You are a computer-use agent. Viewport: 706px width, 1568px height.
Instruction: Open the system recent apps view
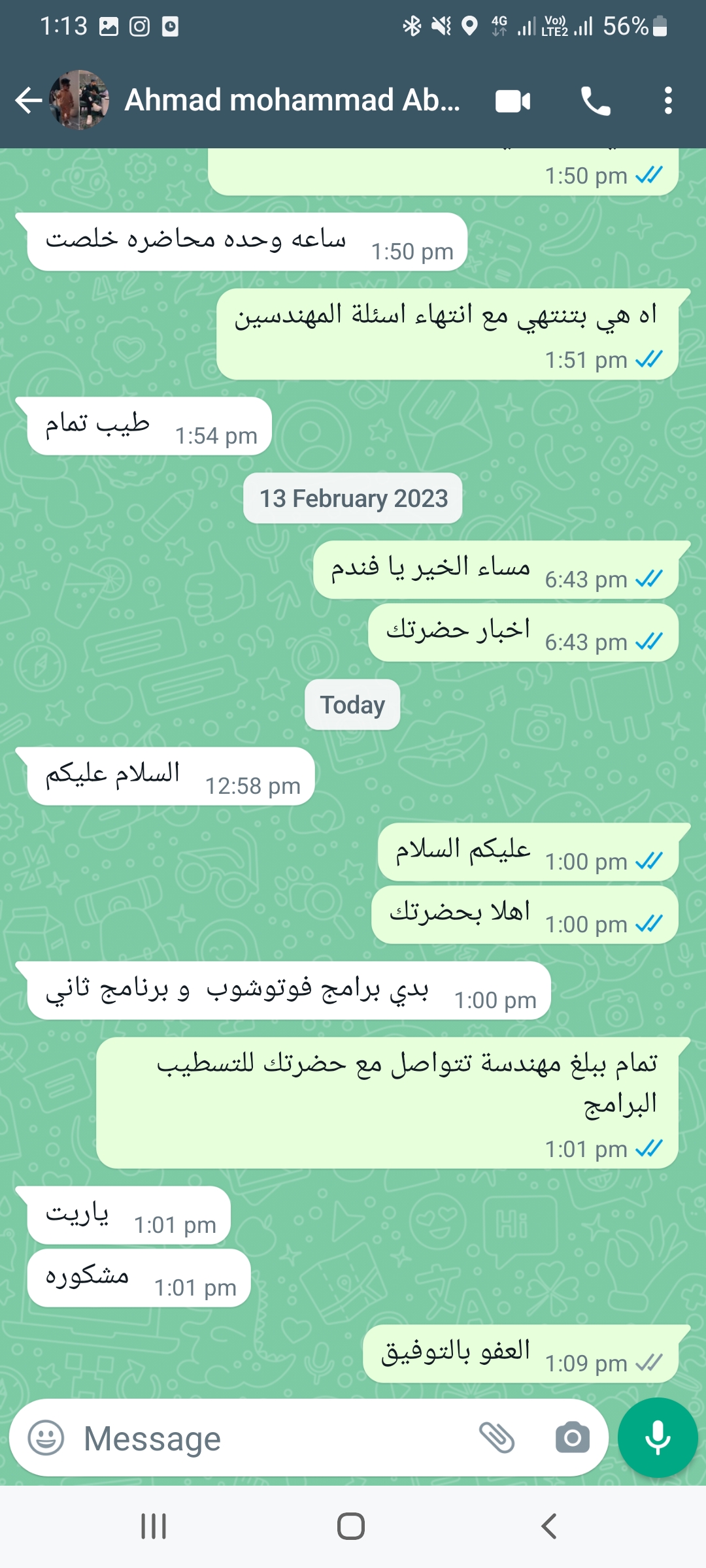click(154, 1526)
